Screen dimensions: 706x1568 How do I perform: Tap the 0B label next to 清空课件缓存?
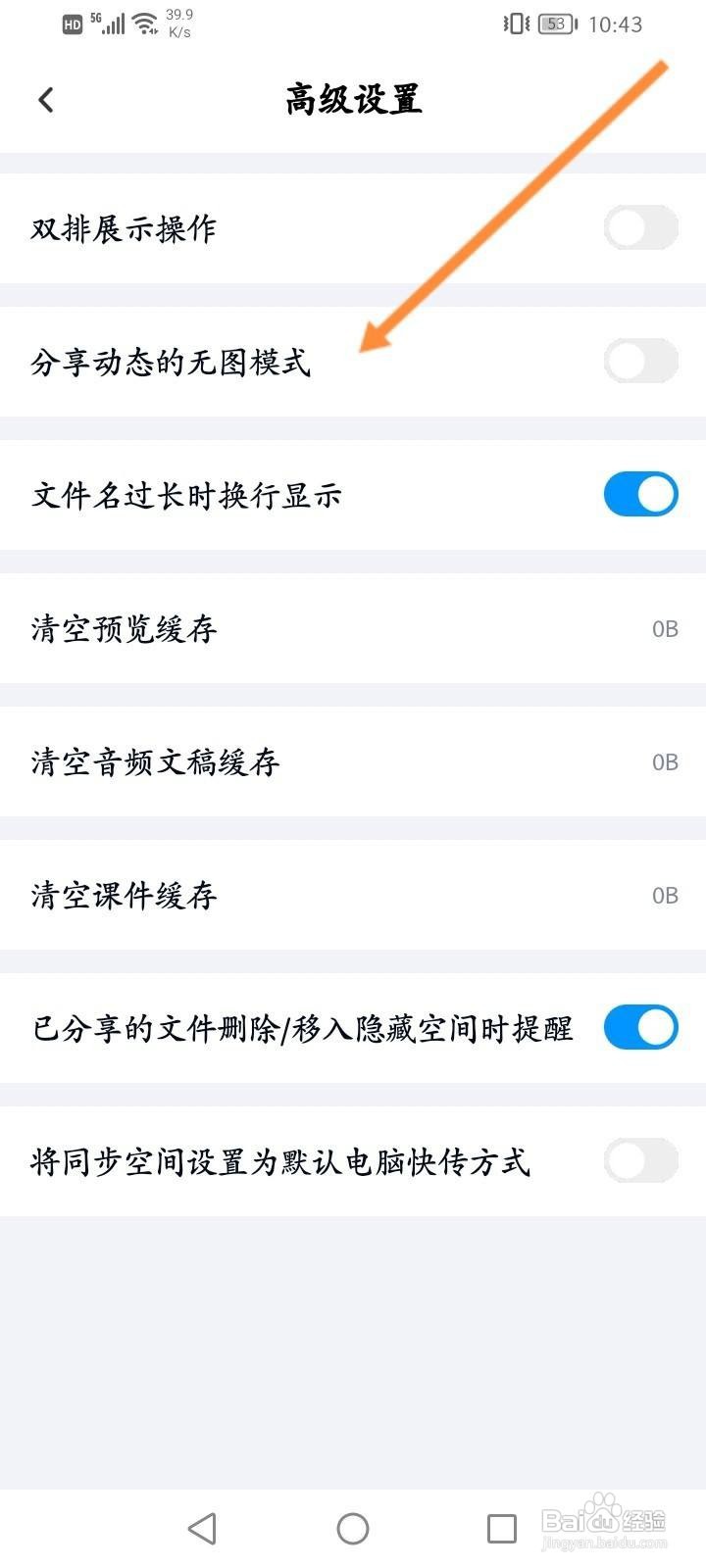click(x=665, y=895)
